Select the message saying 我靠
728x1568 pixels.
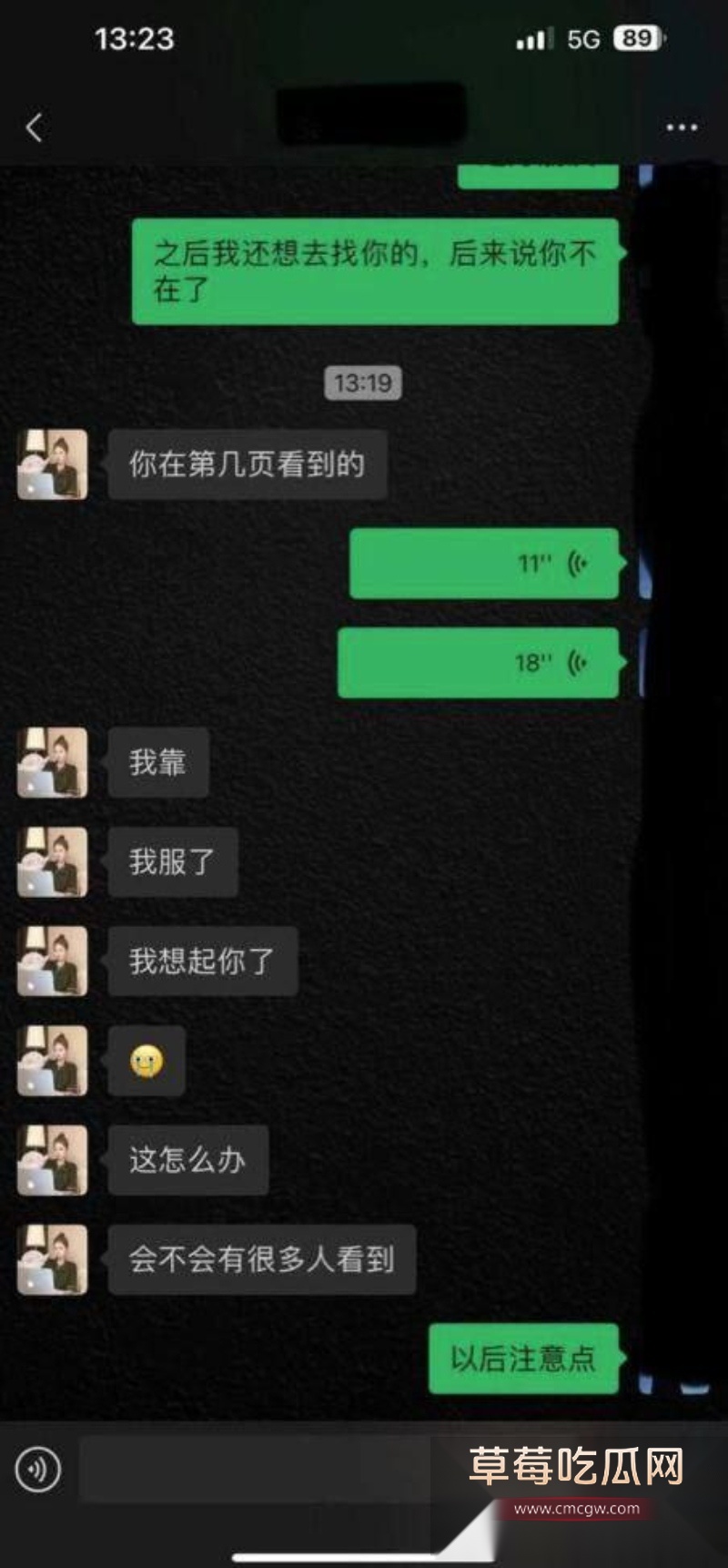158,763
